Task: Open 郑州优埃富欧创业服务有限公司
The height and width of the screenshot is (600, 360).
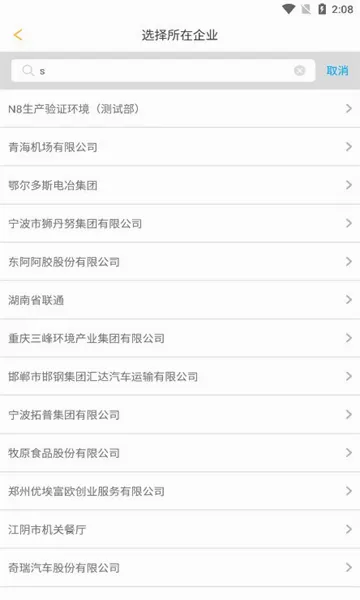Action: 180,491
